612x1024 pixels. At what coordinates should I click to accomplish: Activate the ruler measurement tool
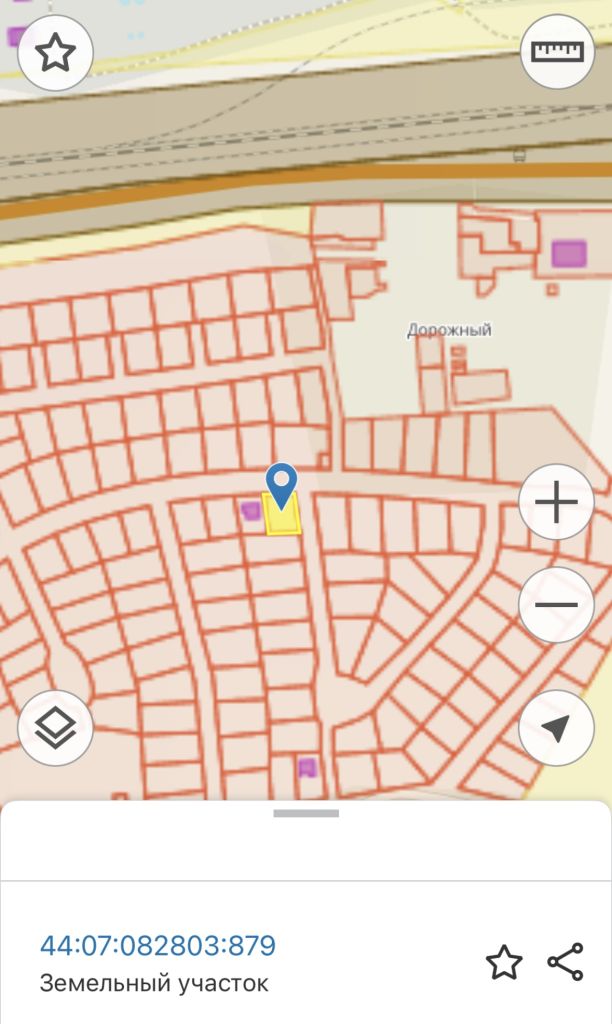(x=557, y=50)
